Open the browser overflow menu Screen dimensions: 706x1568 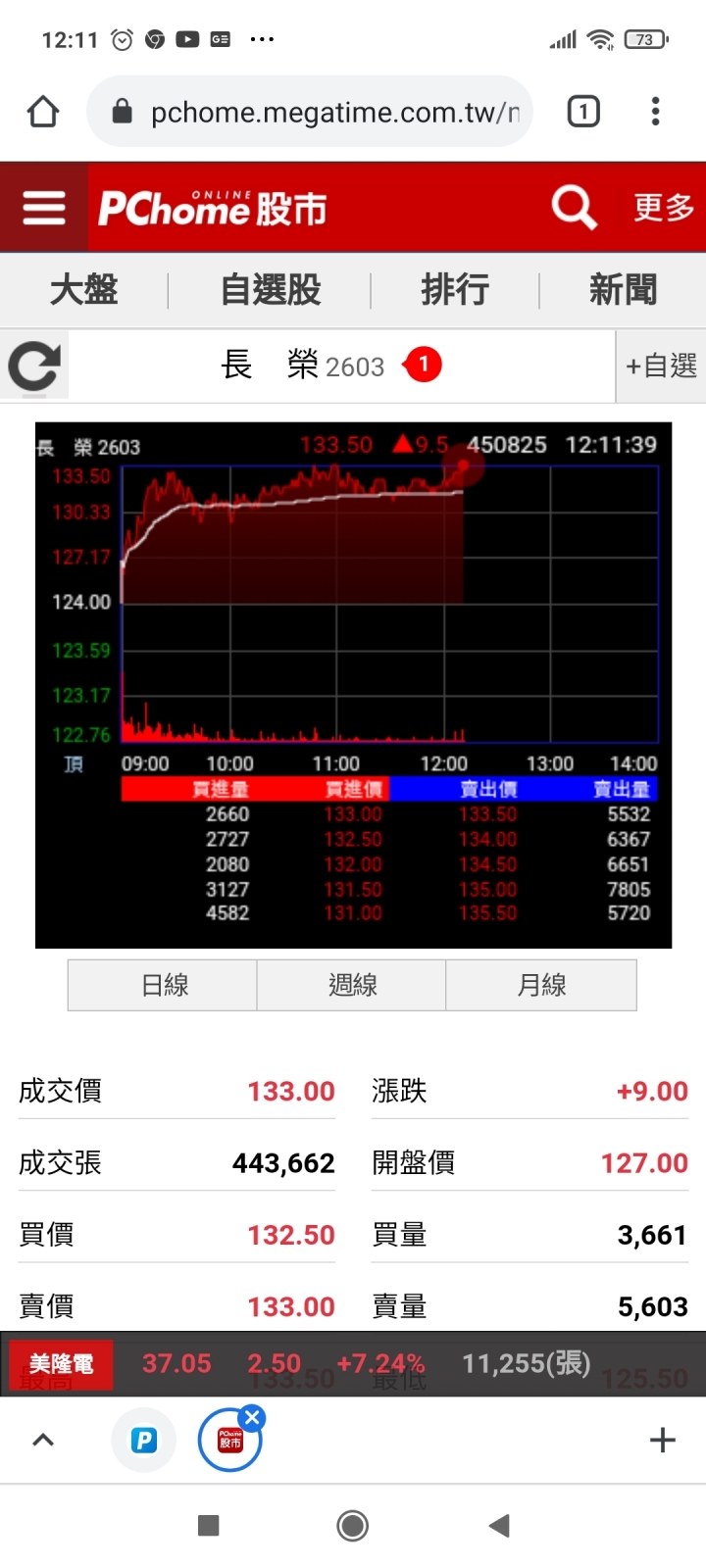point(655,112)
